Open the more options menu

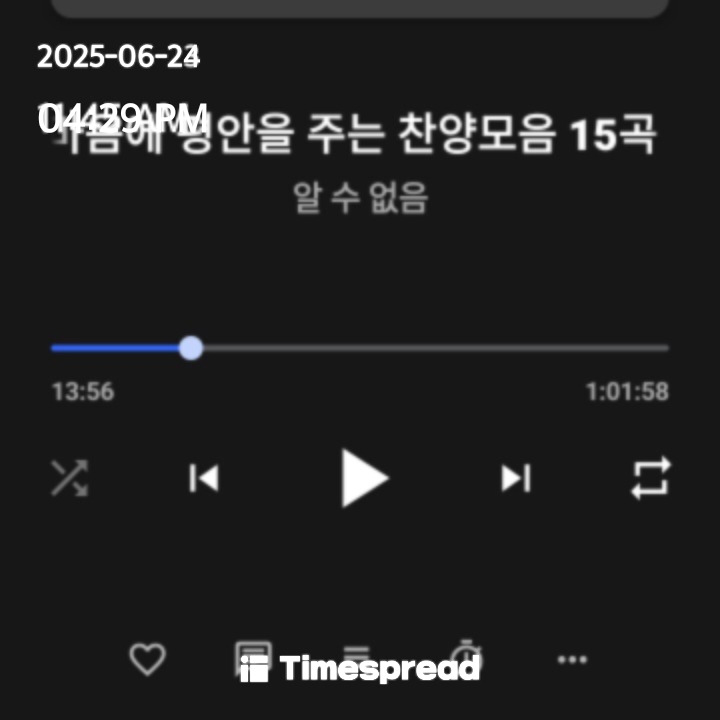tap(572, 659)
